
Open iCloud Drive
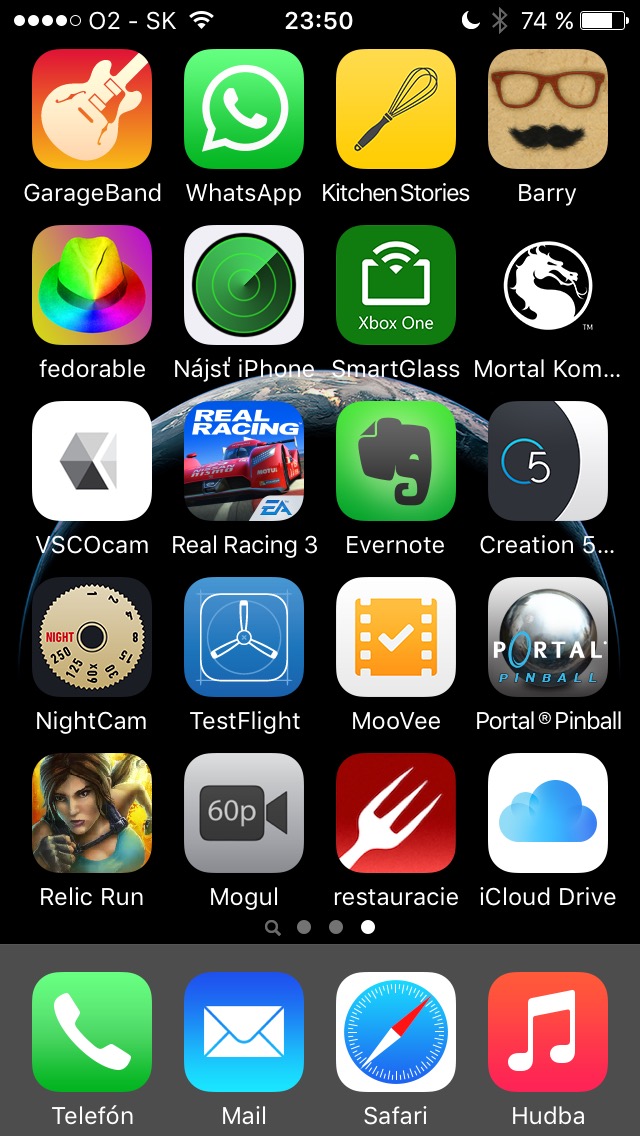[548, 813]
